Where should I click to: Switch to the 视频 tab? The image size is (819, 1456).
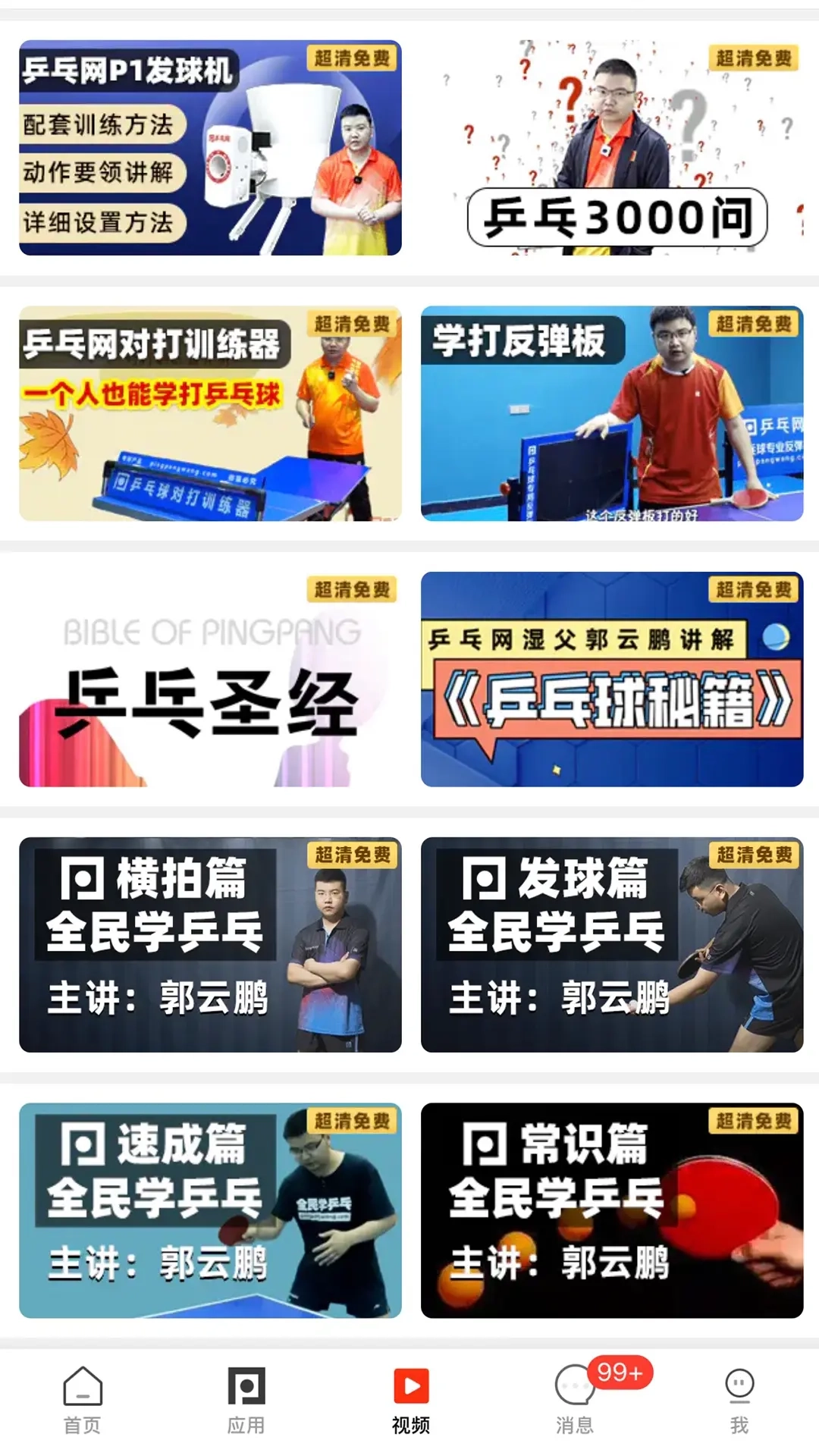[x=409, y=1403]
